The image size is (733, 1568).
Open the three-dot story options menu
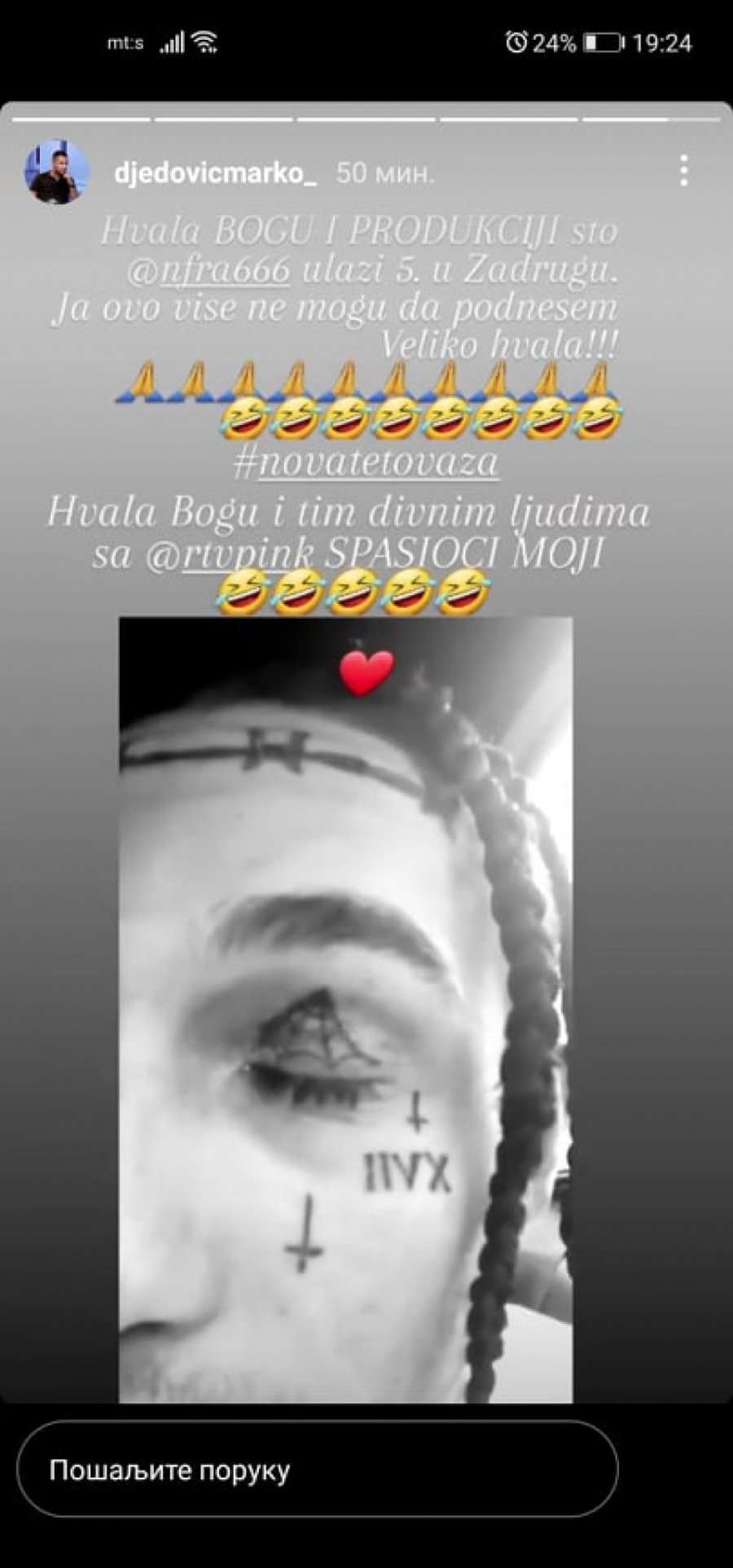tap(683, 171)
